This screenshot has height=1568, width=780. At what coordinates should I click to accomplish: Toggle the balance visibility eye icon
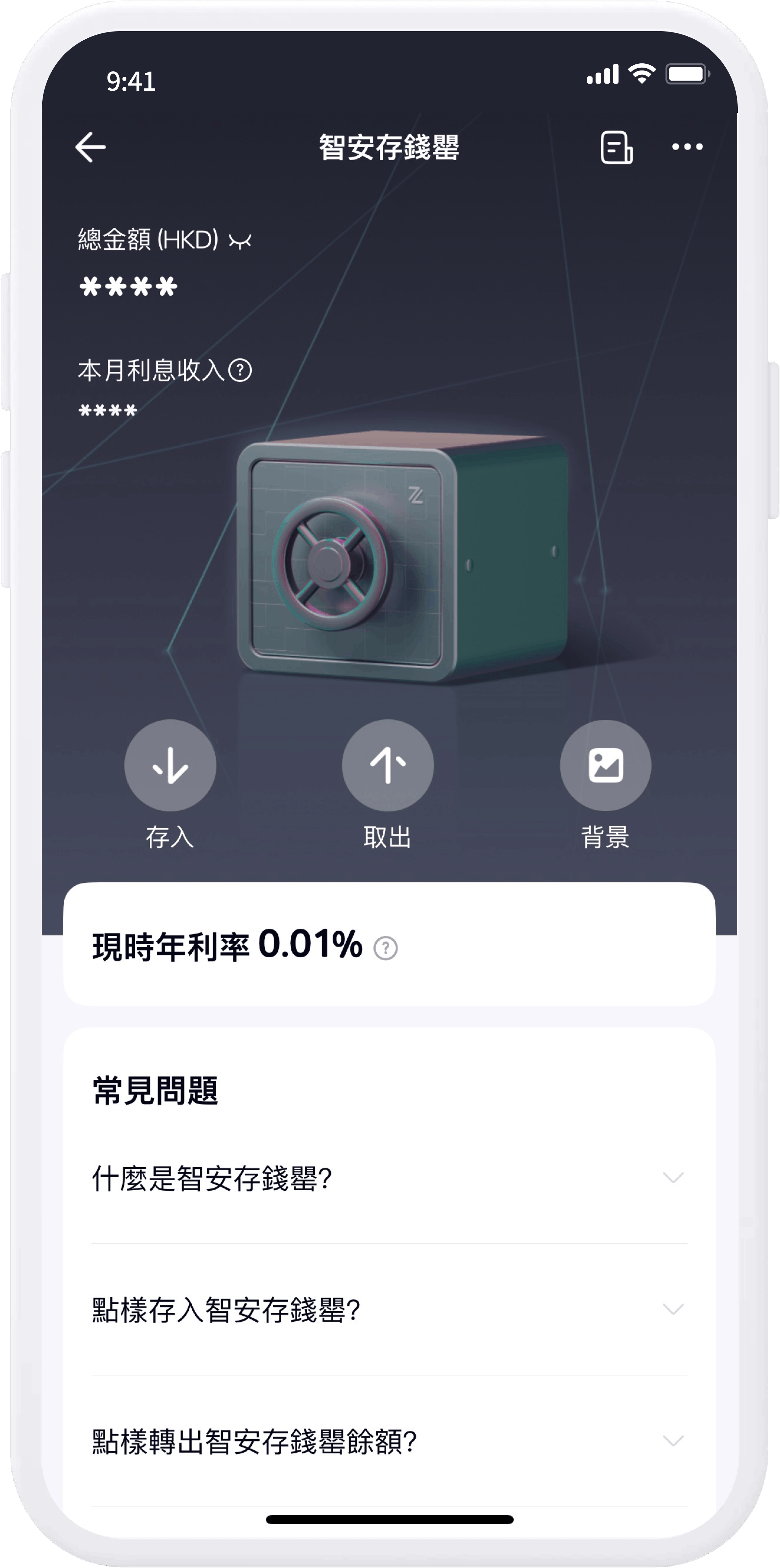click(x=240, y=242)
